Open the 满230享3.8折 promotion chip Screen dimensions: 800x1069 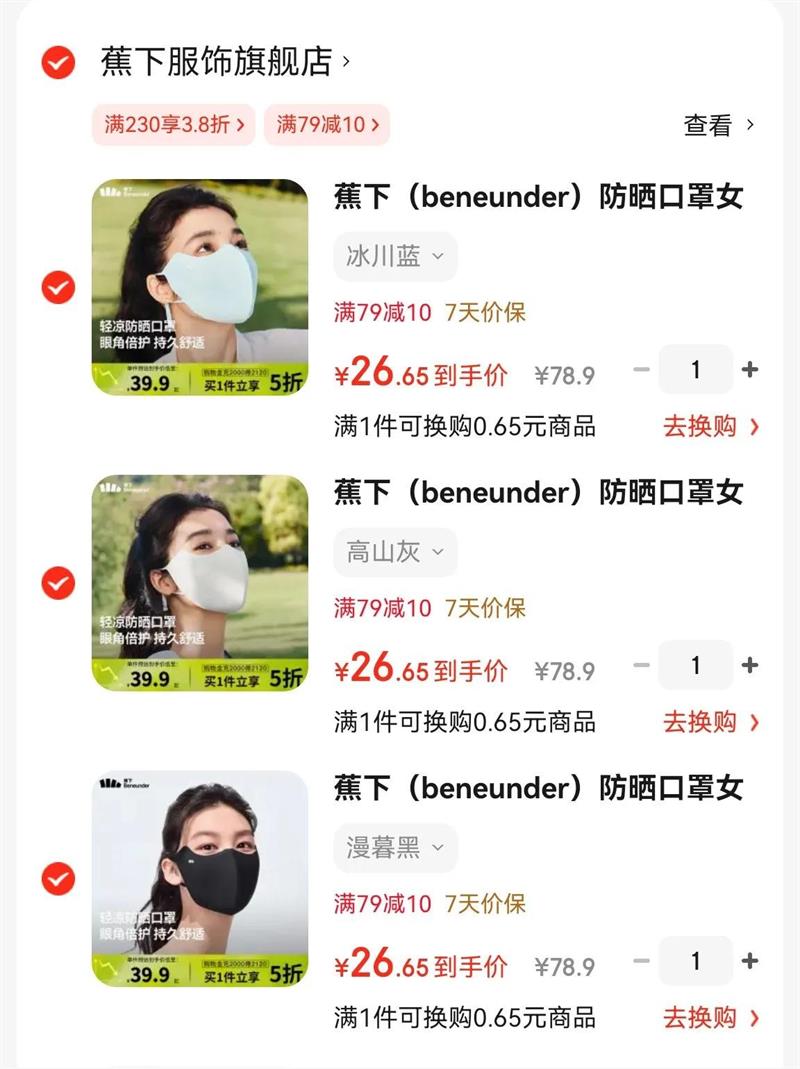coord(174,125)
